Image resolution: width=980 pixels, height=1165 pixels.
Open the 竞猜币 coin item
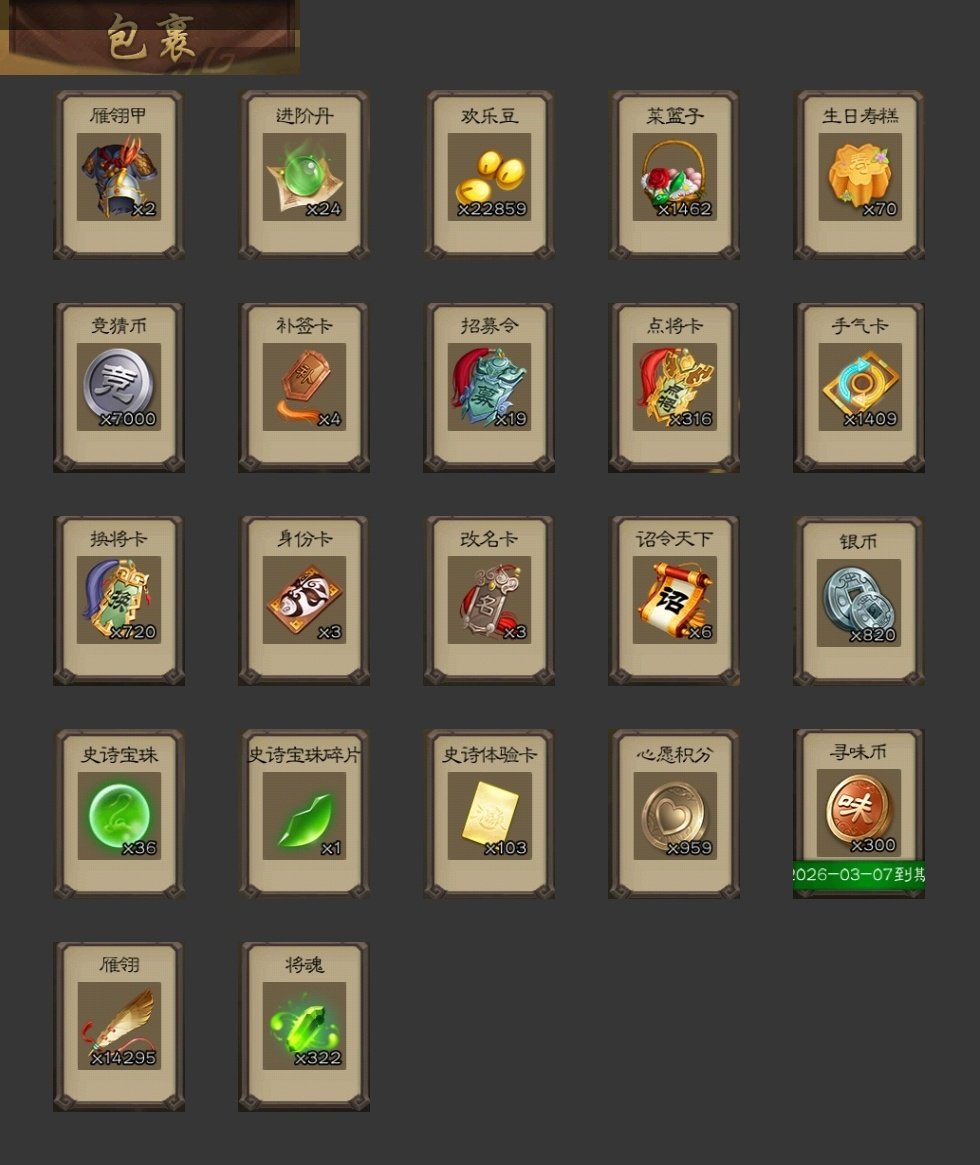pyautogui.click(x=118, y=388)
